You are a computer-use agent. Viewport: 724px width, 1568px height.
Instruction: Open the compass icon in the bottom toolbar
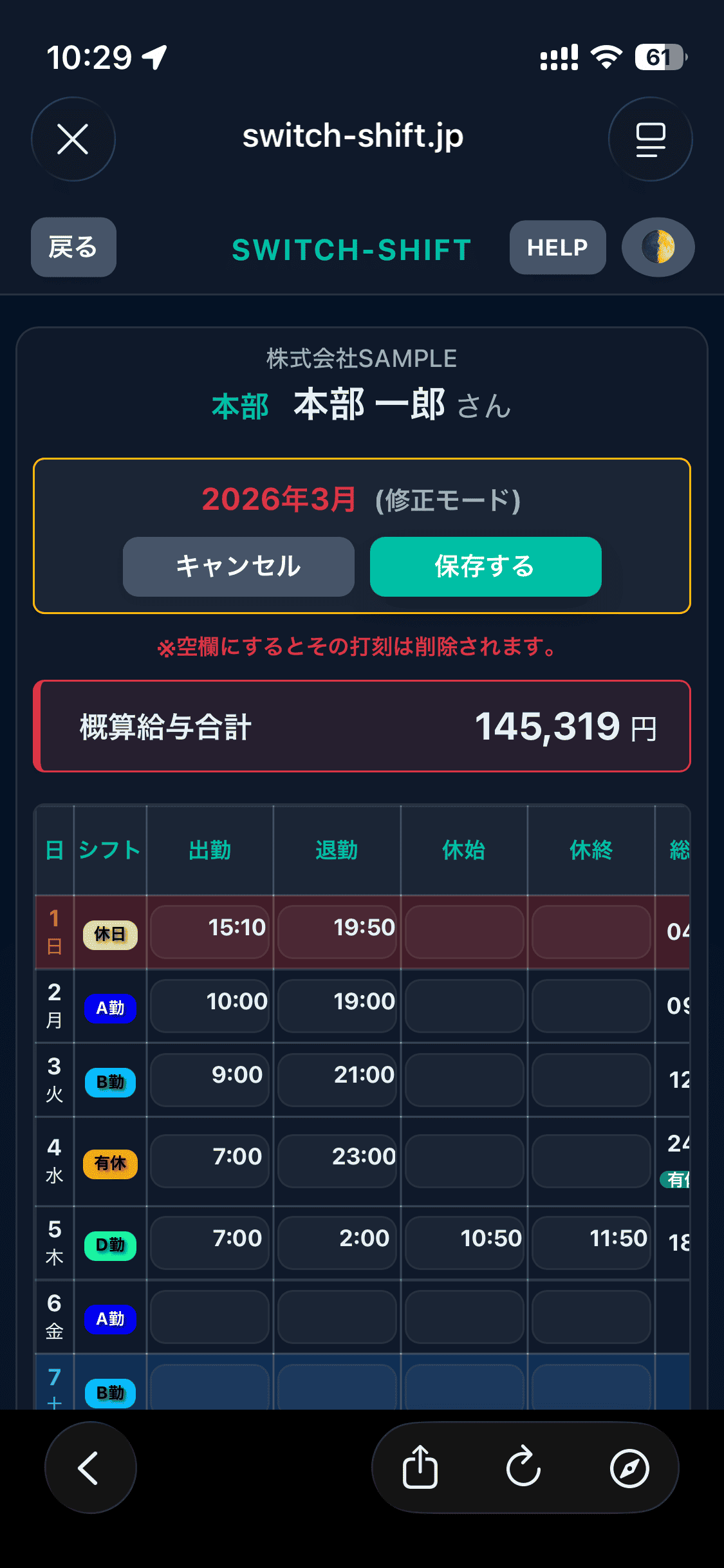click(x=629, y=1468)
